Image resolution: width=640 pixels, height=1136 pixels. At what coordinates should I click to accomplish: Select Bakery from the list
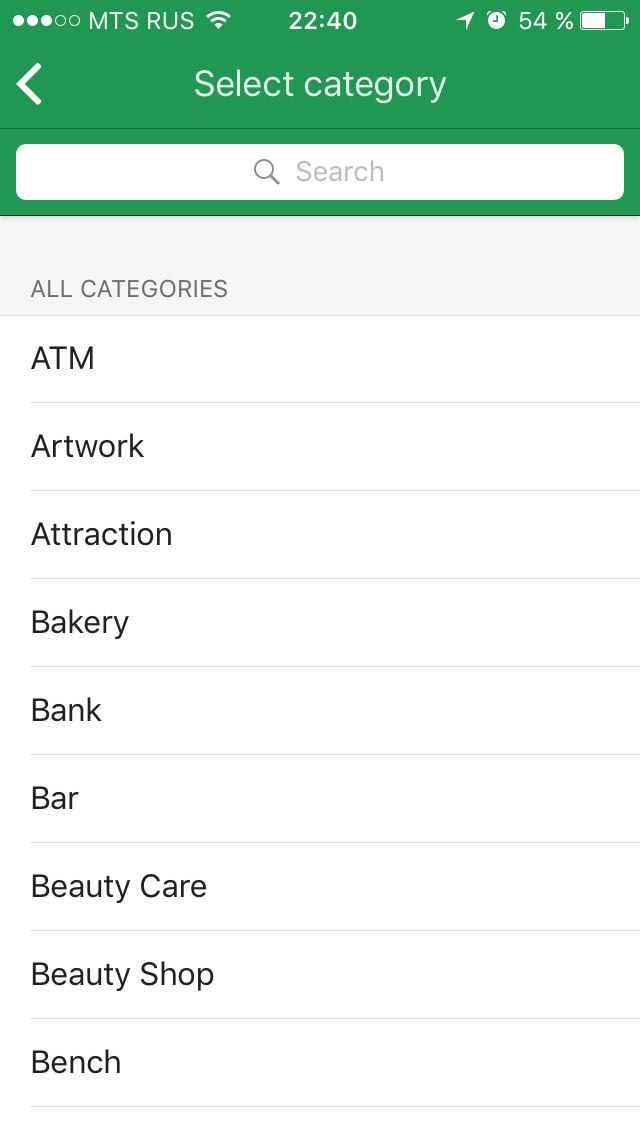coord(320,622)
